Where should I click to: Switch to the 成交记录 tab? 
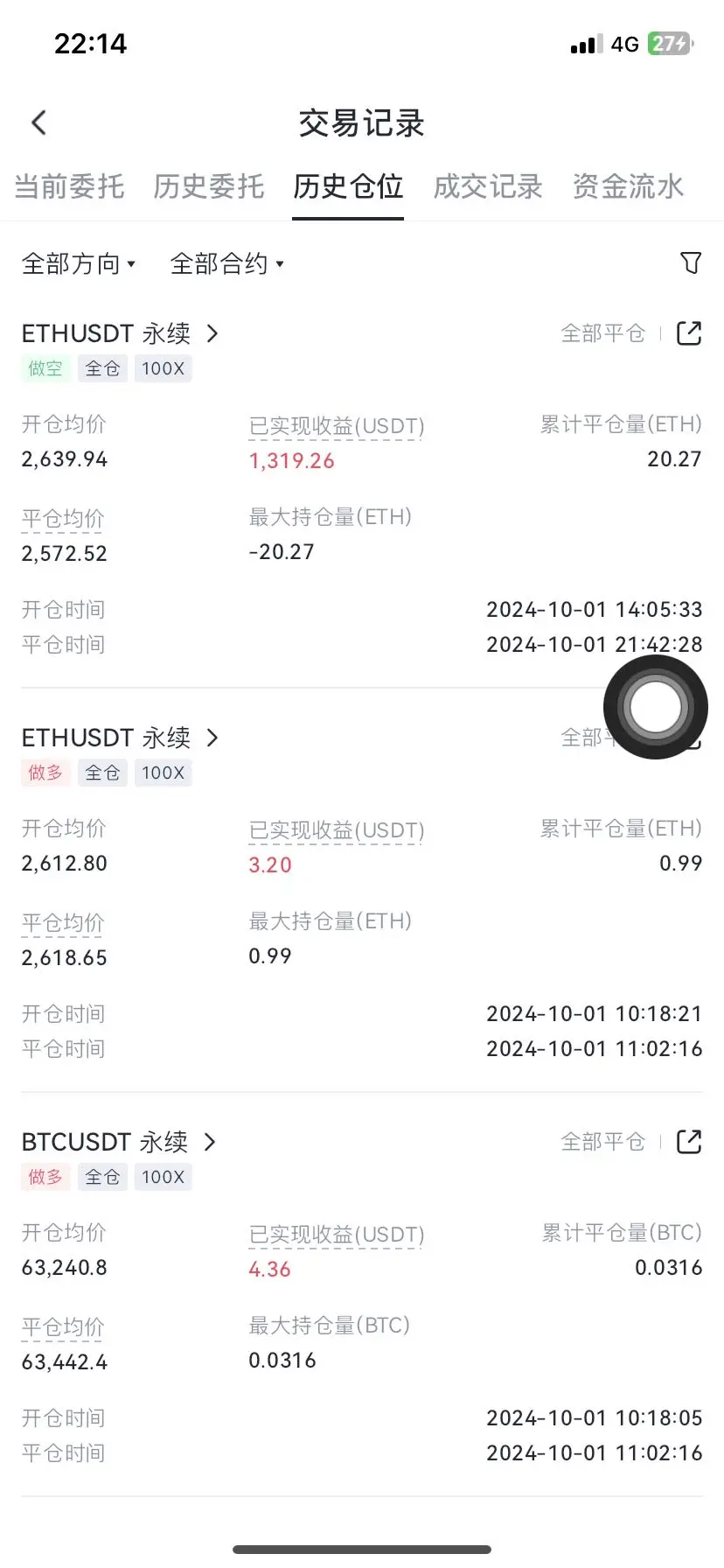point(488,186)
